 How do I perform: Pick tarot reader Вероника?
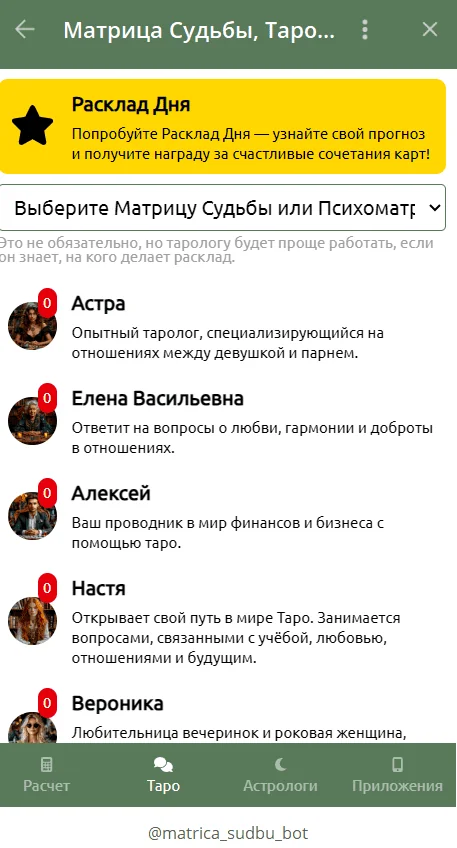pyautogui.click(x=223, y=717)
